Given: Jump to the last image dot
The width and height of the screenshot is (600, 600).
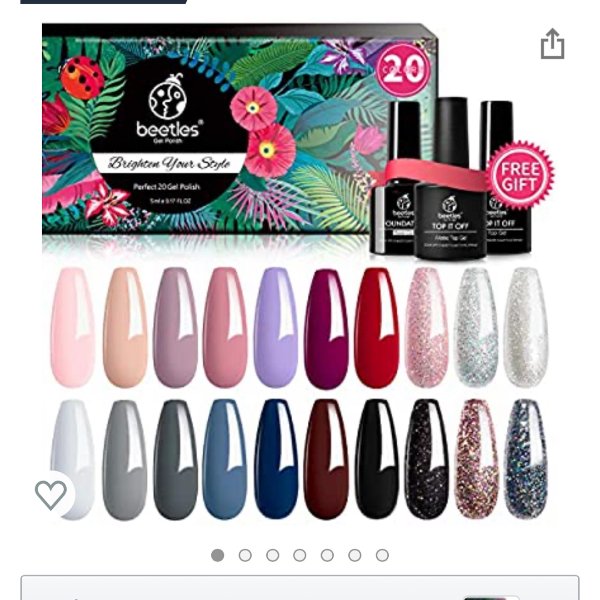Looking at the screenshot, I should coord(382,555).
